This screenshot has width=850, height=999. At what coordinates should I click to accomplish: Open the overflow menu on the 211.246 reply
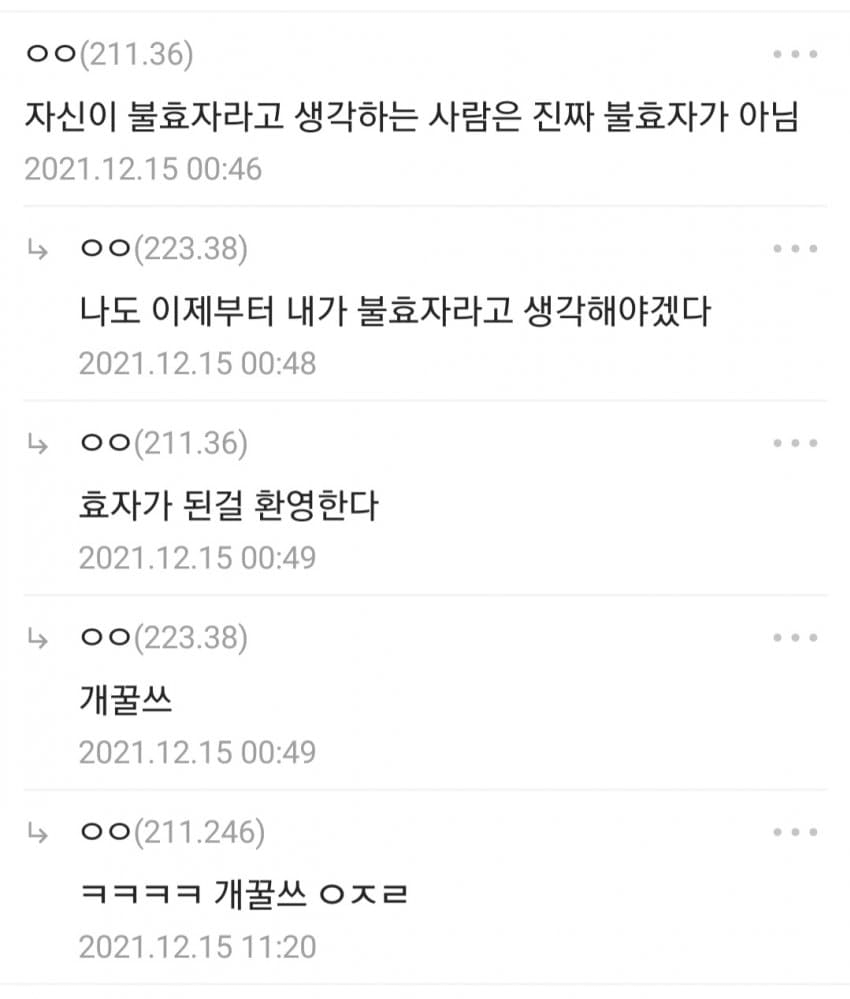[x=796, y=831]
